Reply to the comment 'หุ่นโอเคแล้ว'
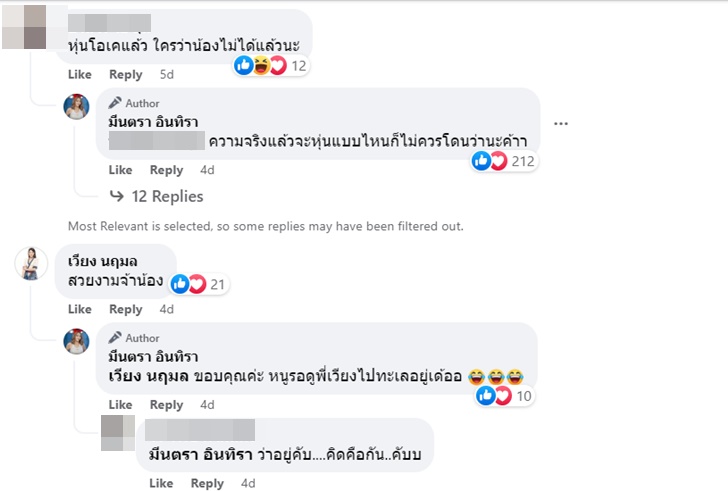 click(x=126, y=74)
